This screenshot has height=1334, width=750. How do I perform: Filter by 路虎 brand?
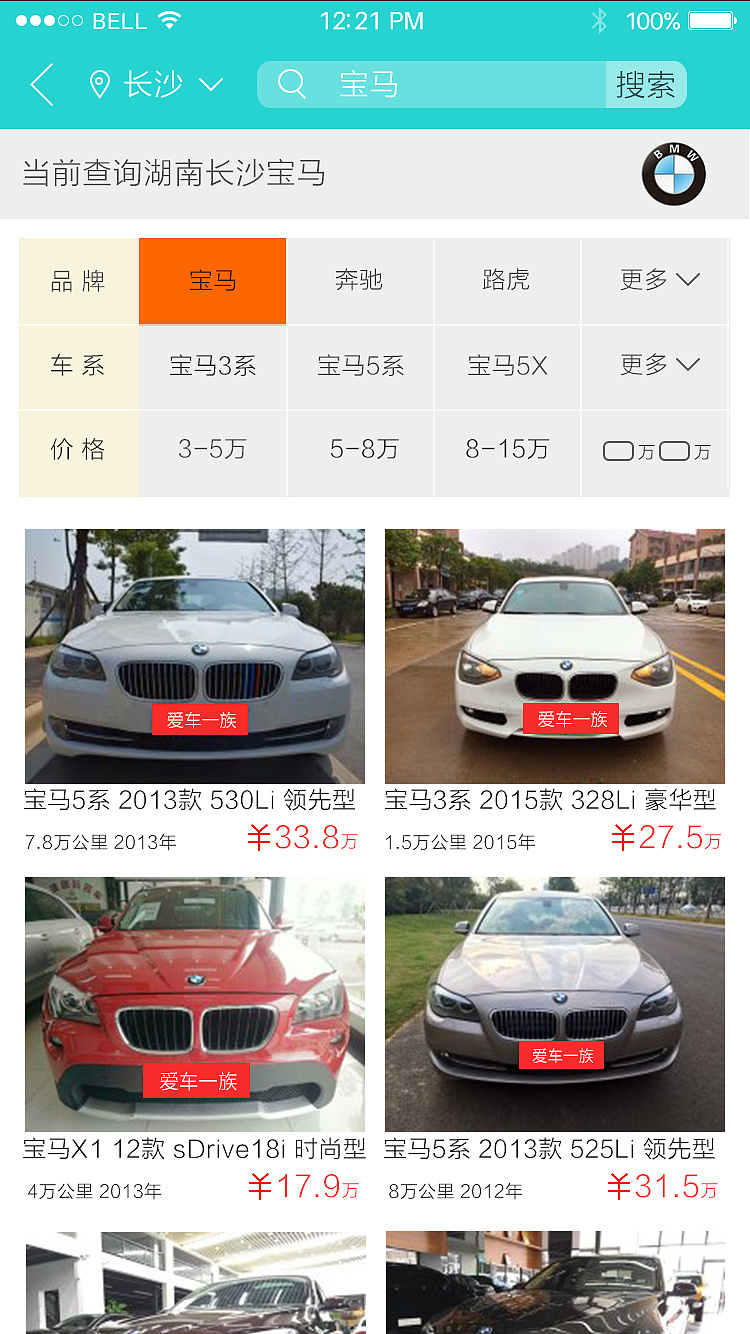pyautogui.click(x=507, y=281)
